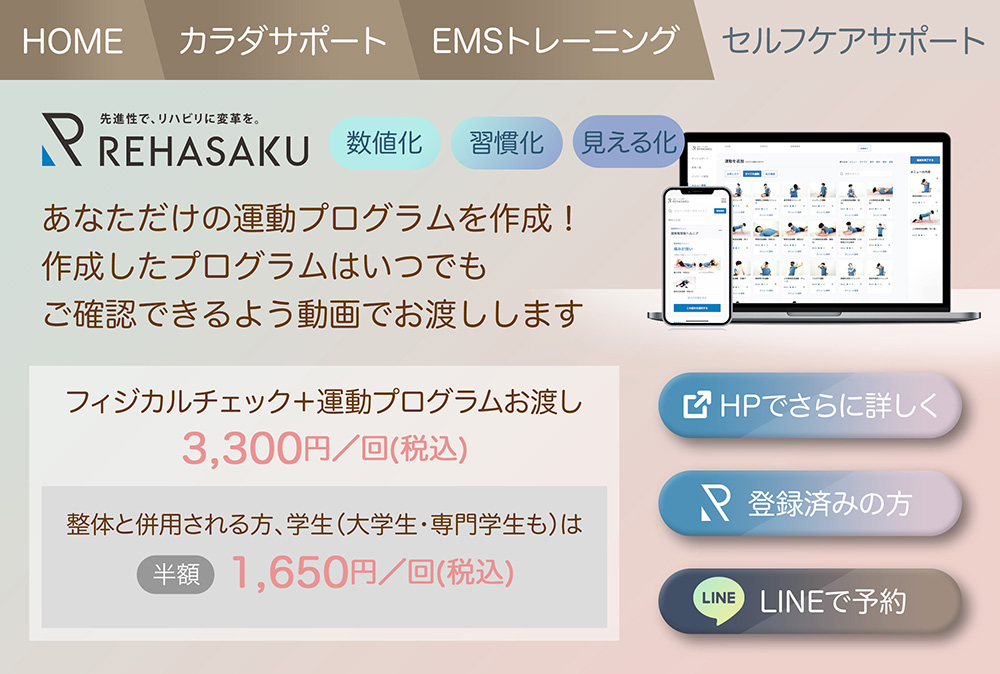Switch to the HOME tab

[72, 41]
